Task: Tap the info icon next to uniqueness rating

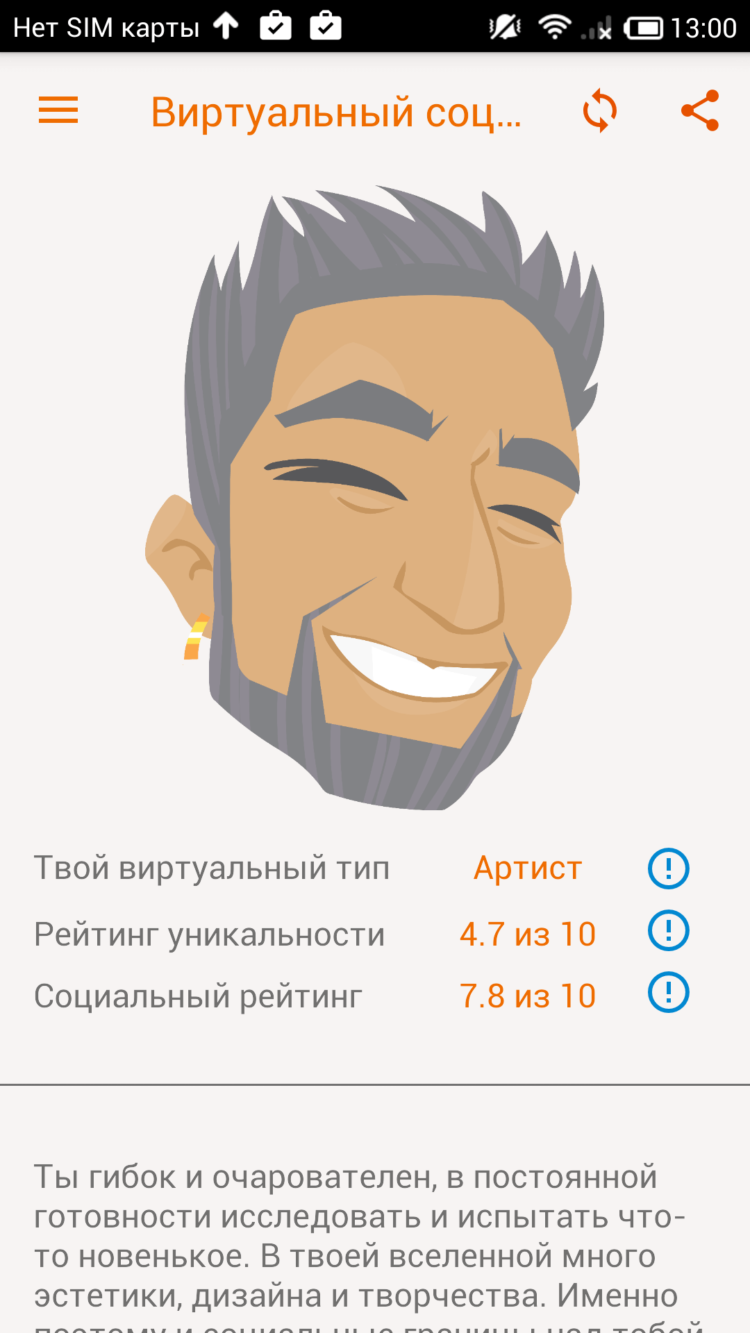Action: coord(667,931)
